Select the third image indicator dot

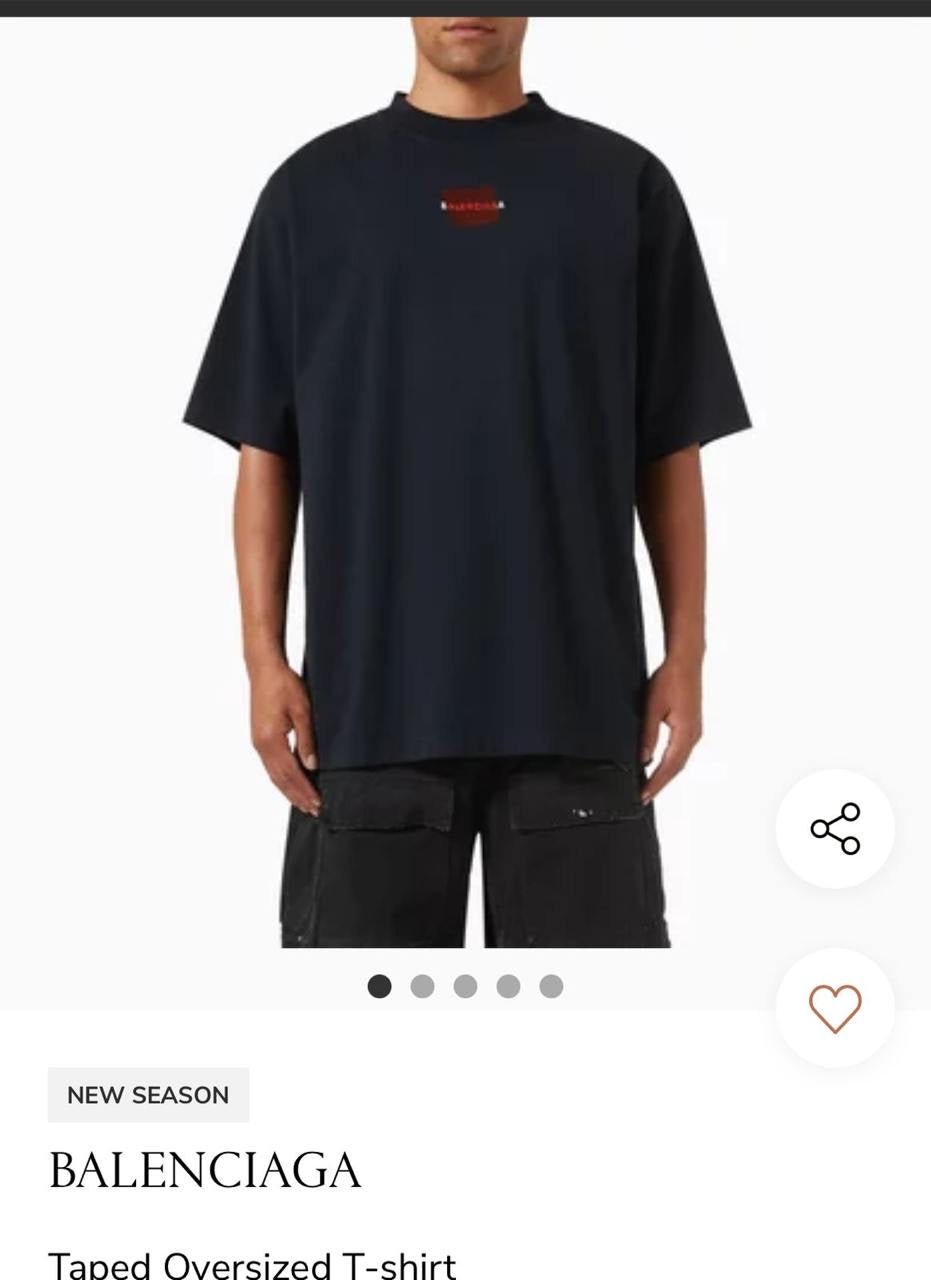(465, 987)
